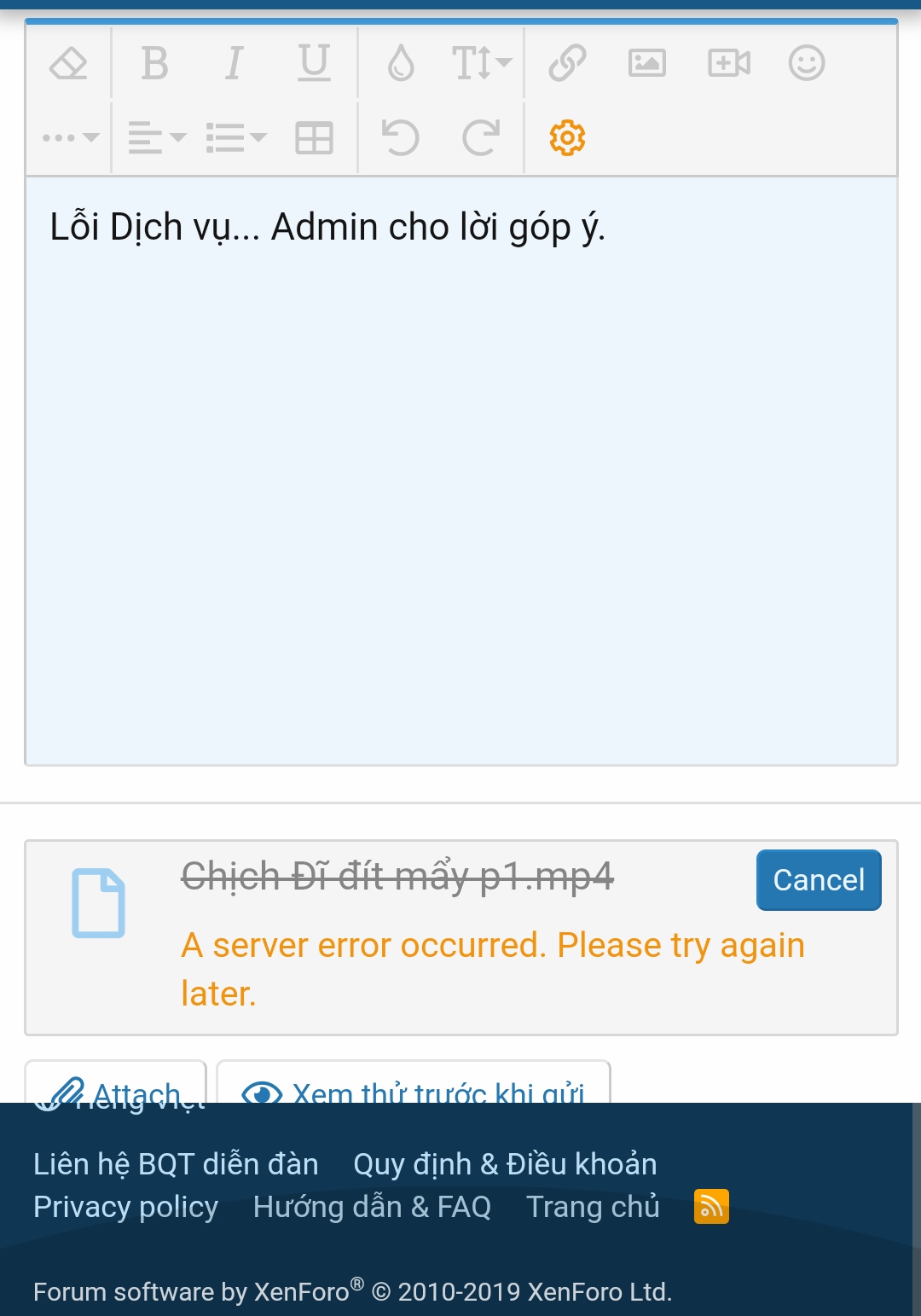Screen dimensions: 921x1316
Task: Open the font size dropdown
Action: tap(481, 63)
